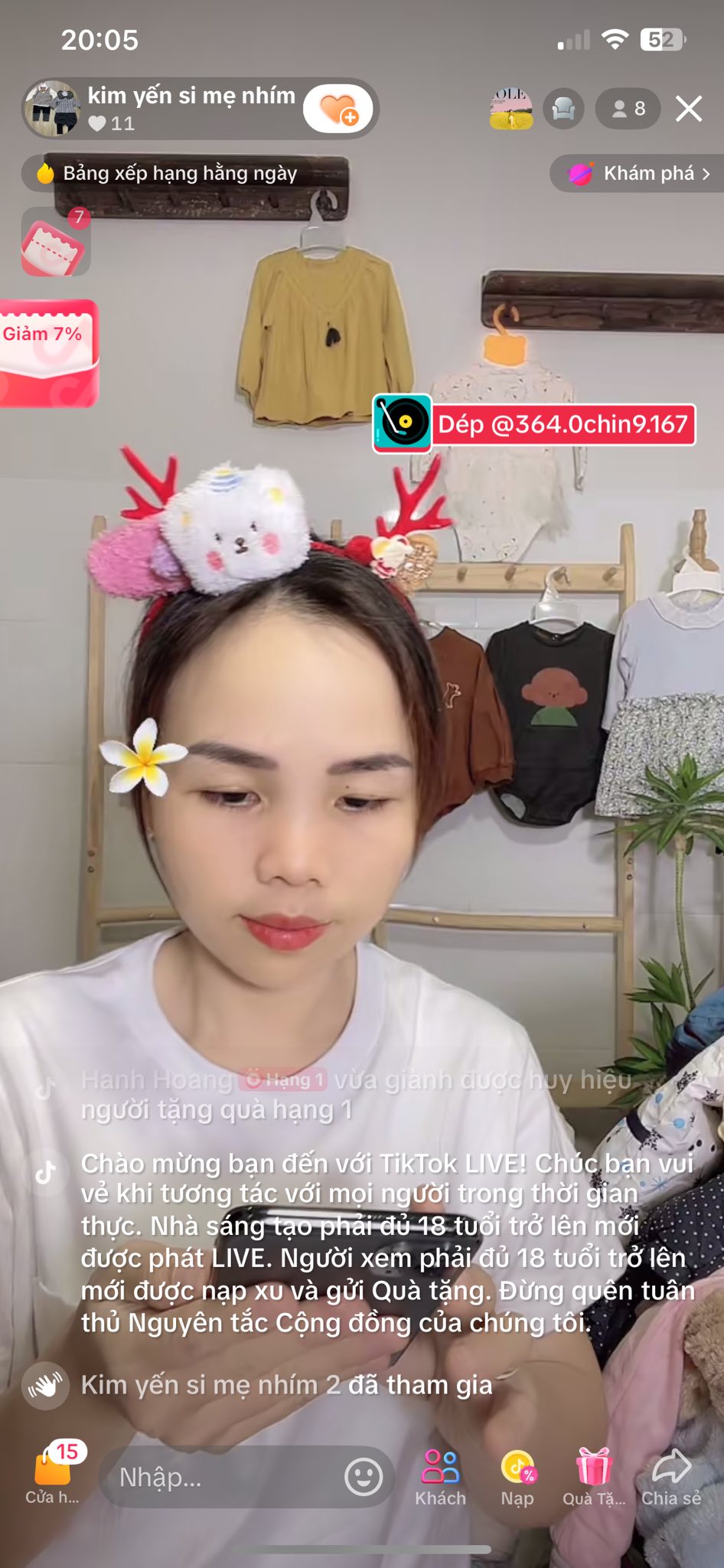Follow kim yến si mẹ nhím

click(338, 109)
